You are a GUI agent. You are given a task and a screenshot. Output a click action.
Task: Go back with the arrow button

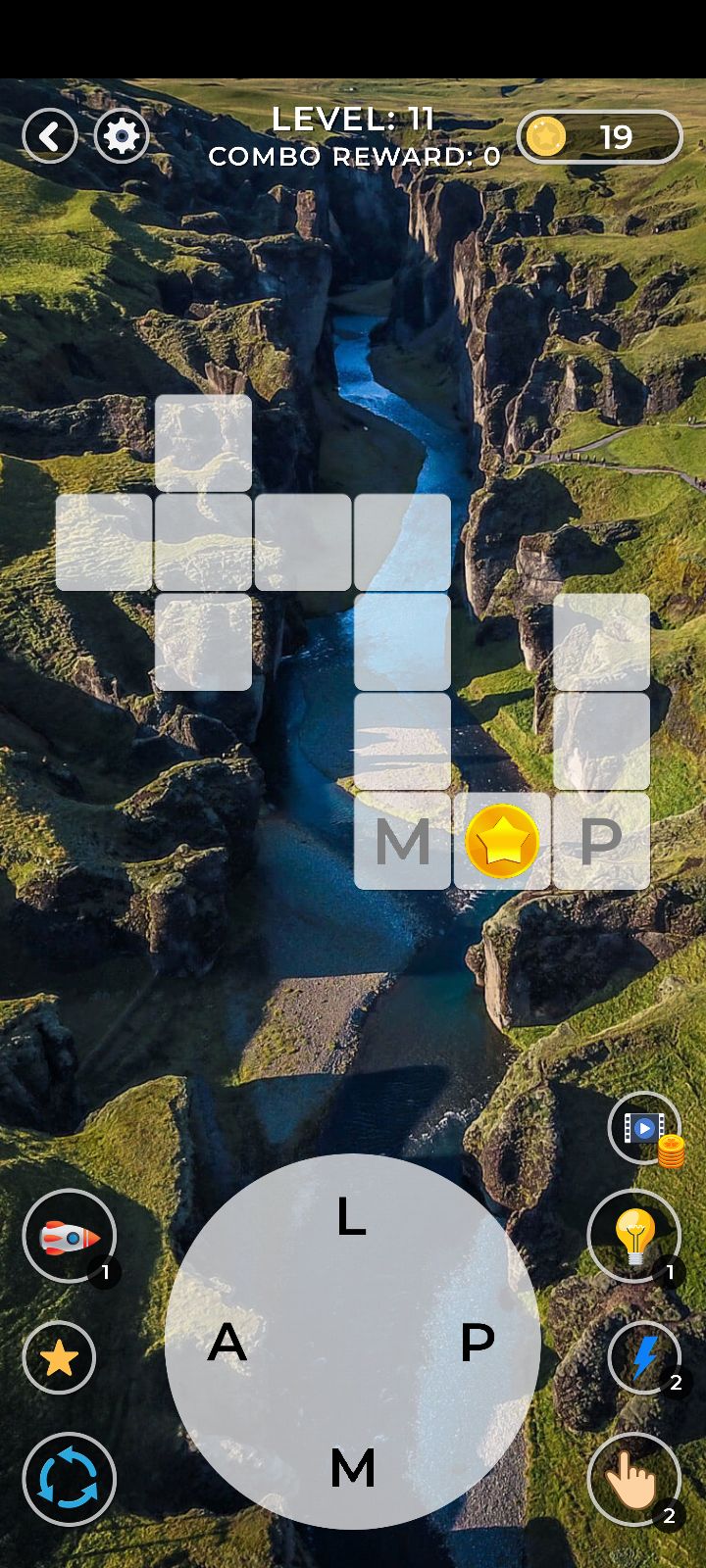coord(49,135)
